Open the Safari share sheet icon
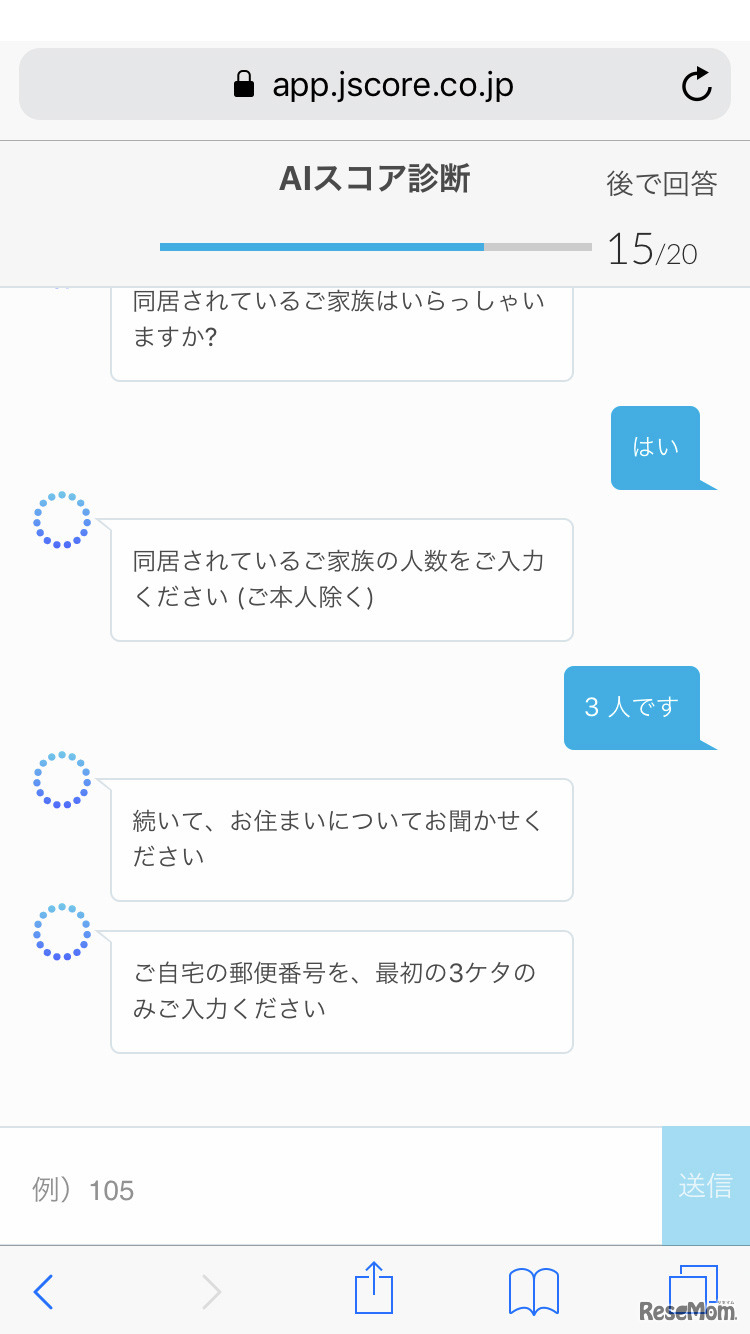This screenshot has width=750, height=1334. (374, 1289)
